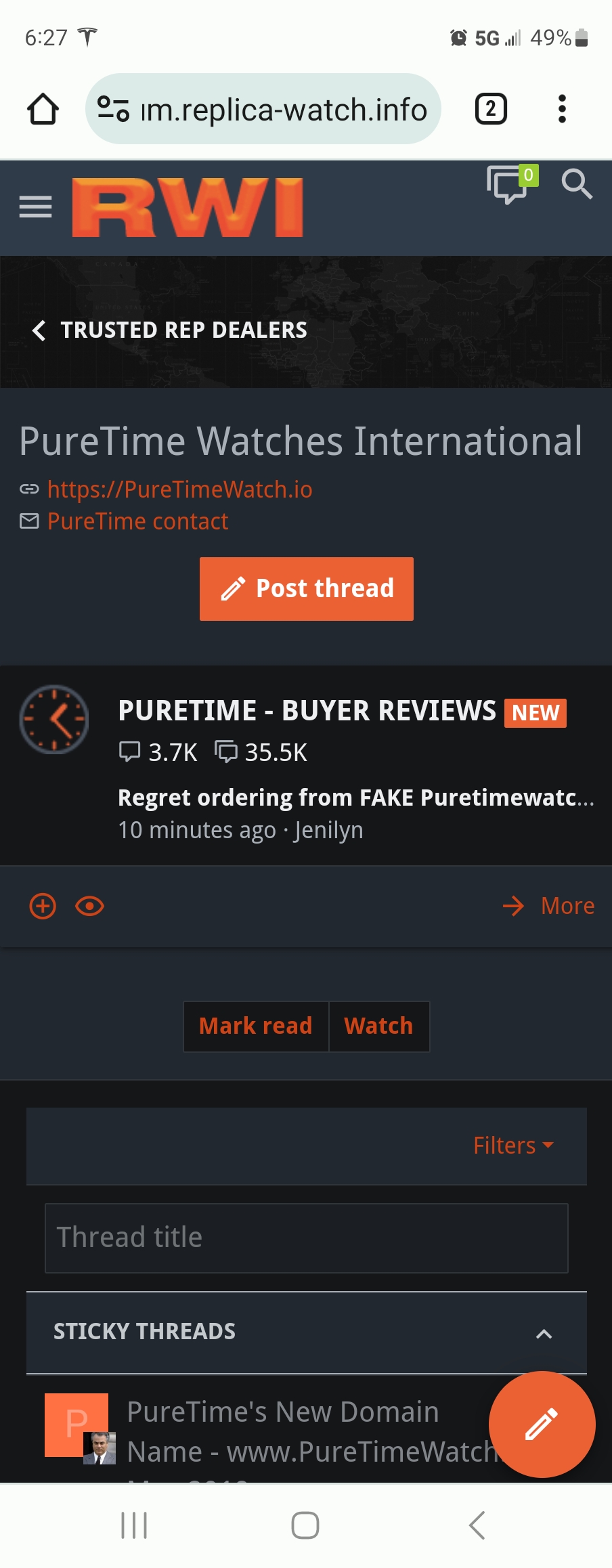Open the PureTimeWatch.io link
This screenshot has width=612, height=1568.
click(x=179, y=489)
